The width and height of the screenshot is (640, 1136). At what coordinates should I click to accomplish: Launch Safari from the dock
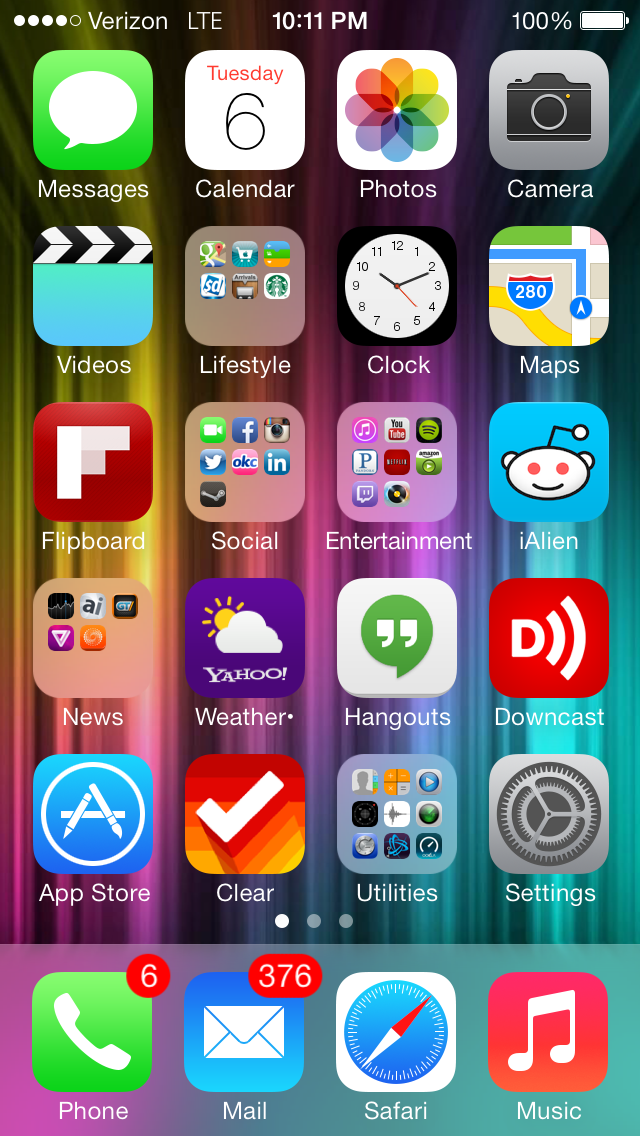(x=397, y=1032)
